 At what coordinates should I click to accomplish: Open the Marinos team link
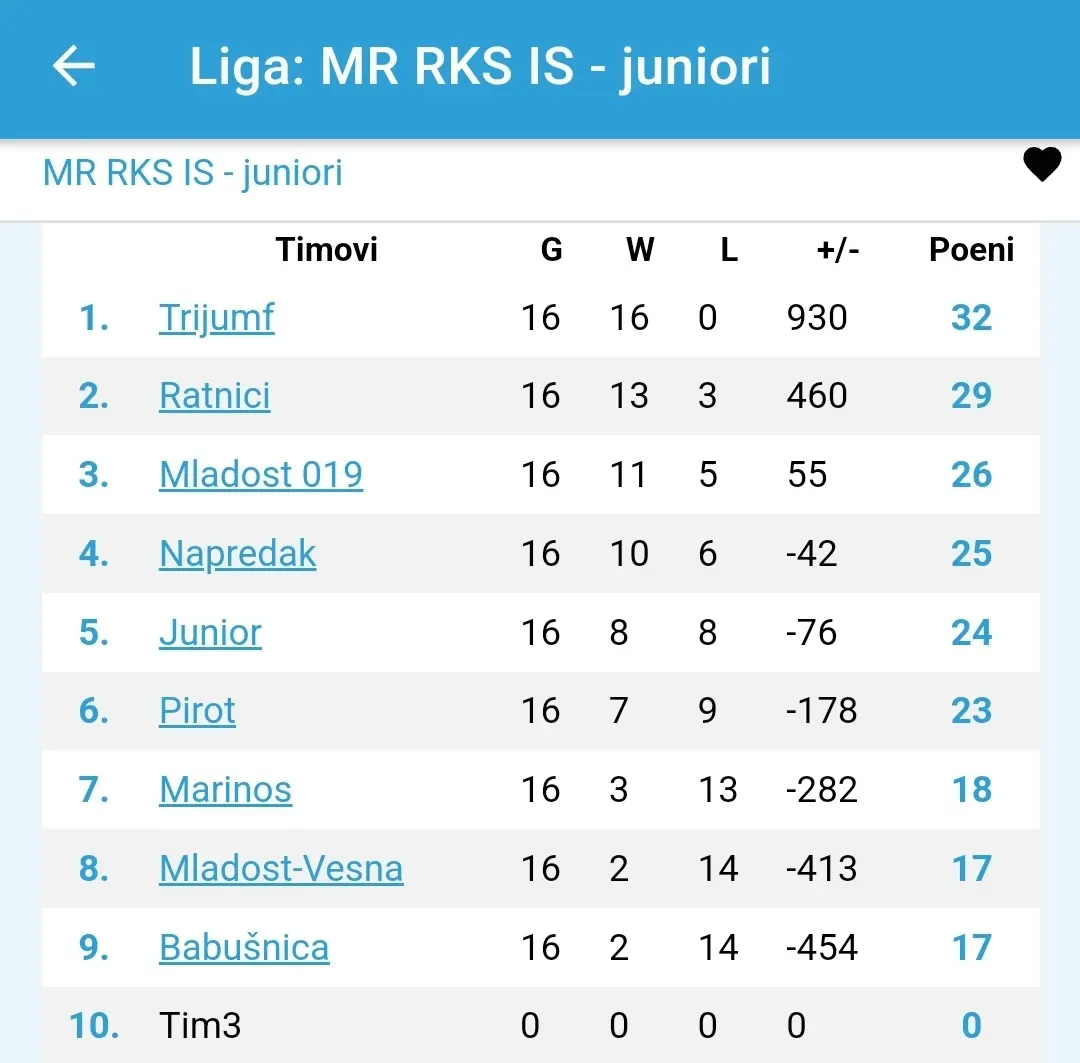225,790
